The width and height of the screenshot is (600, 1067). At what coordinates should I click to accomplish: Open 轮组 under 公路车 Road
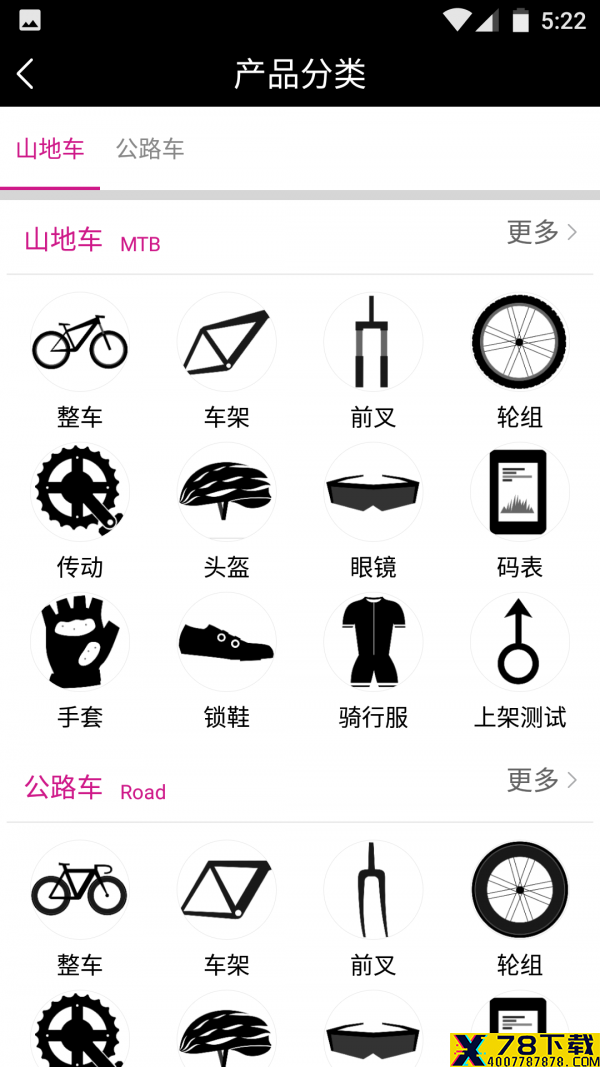tap(520, 909)
